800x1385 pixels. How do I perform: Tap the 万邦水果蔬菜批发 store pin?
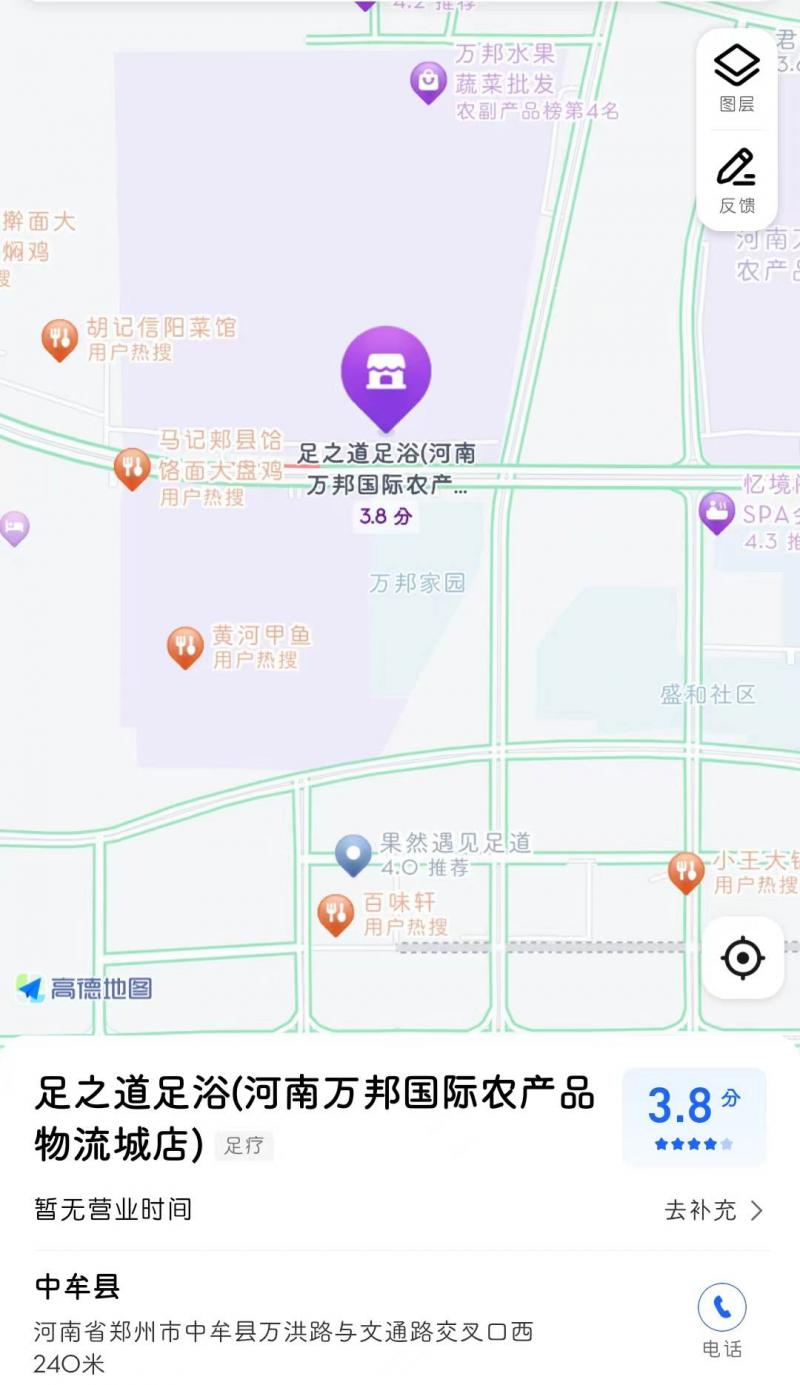click(x=428, y=78)
